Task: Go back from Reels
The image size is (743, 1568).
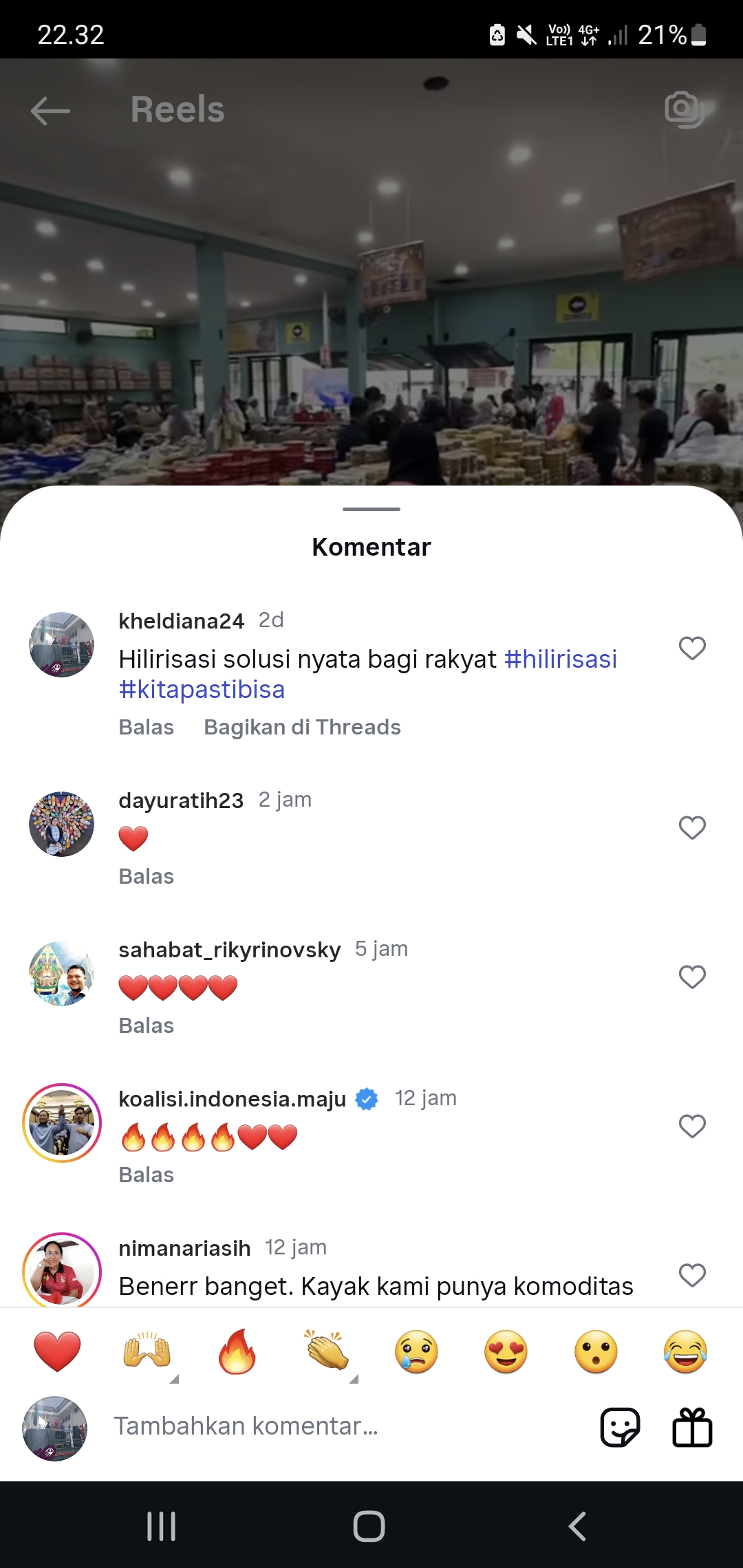Action: (50, 110)
